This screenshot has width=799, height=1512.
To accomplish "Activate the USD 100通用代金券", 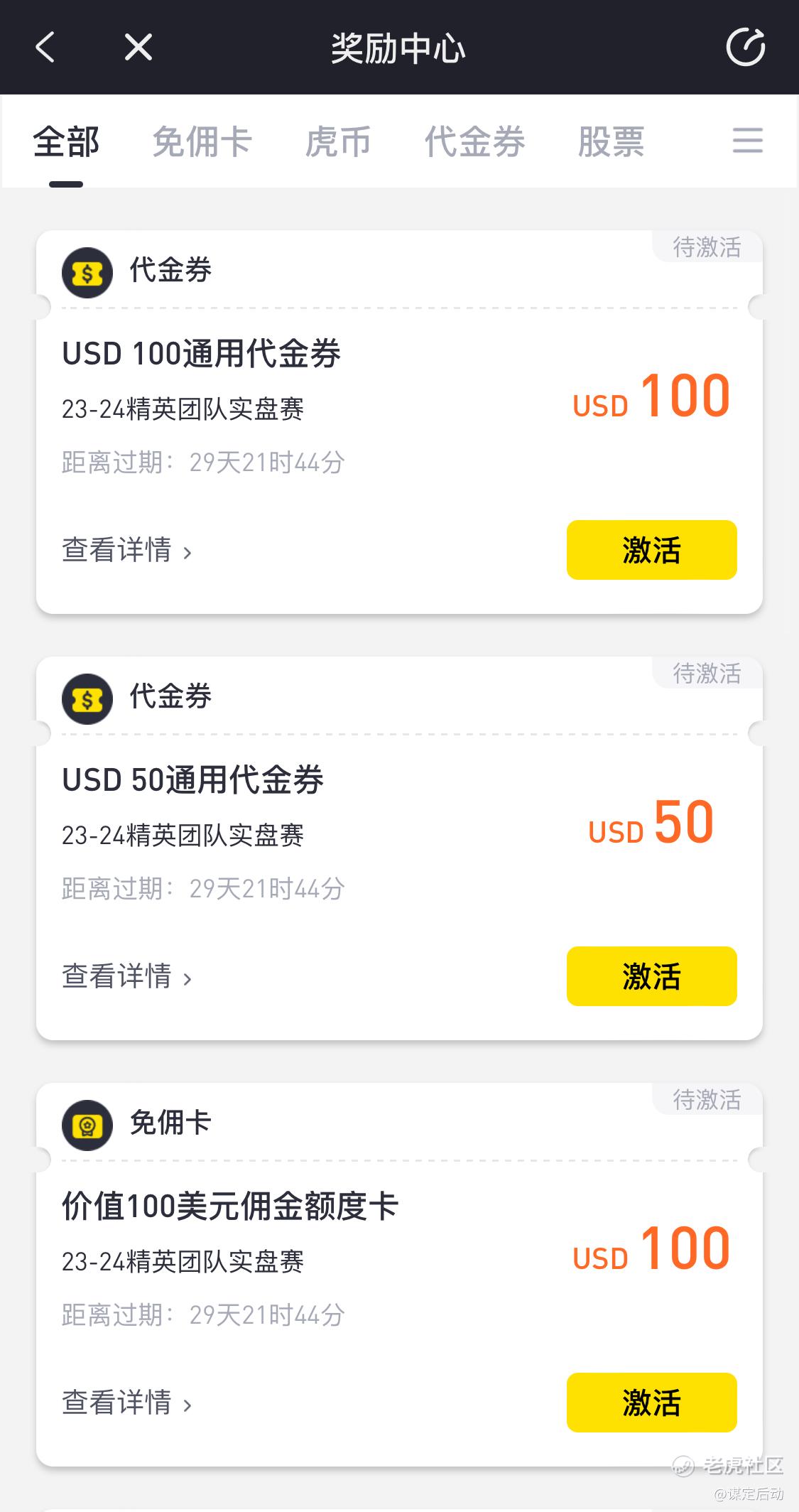I will tap(651, 550).
